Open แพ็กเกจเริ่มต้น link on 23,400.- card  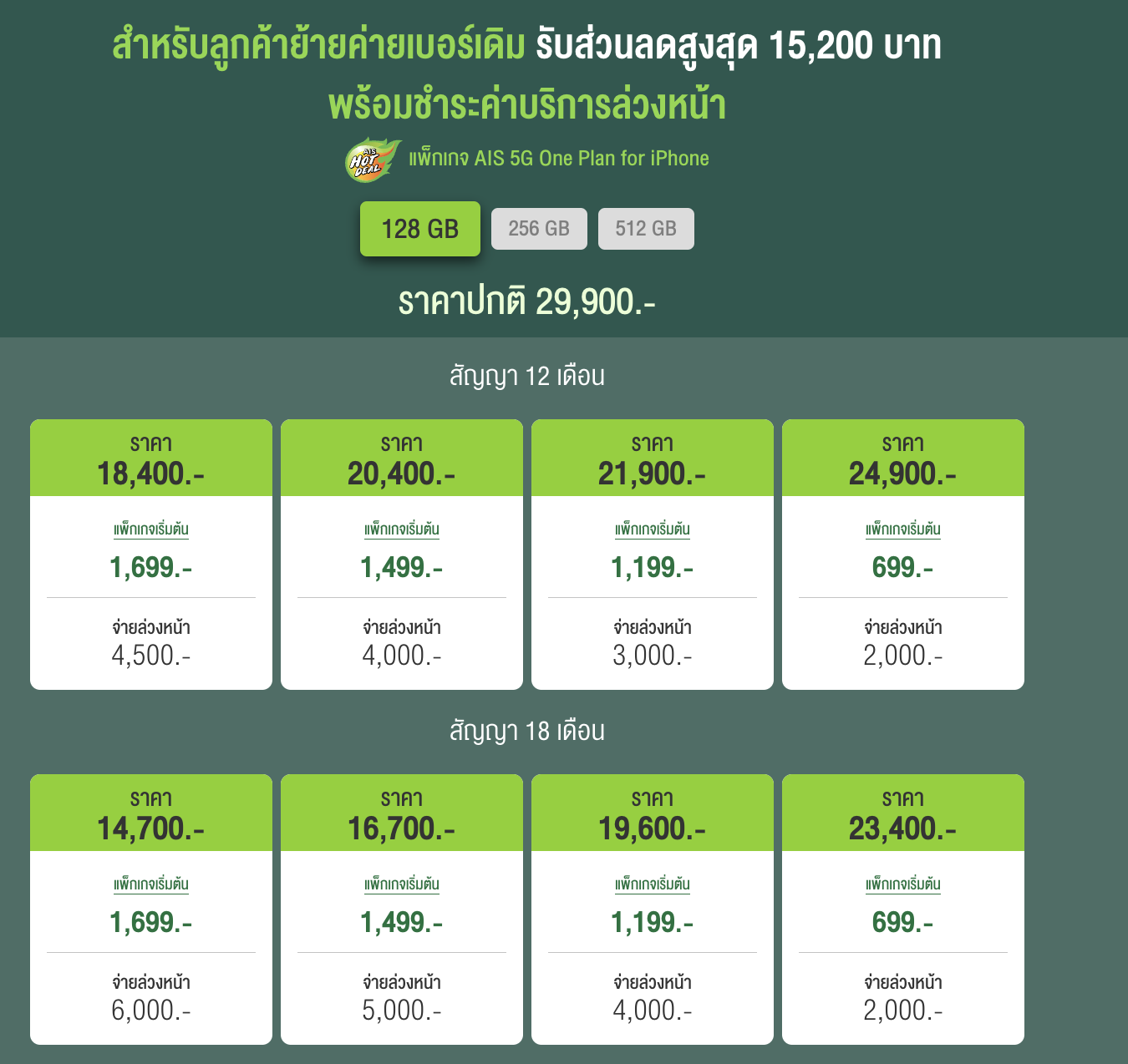click(x=903, y=884)
